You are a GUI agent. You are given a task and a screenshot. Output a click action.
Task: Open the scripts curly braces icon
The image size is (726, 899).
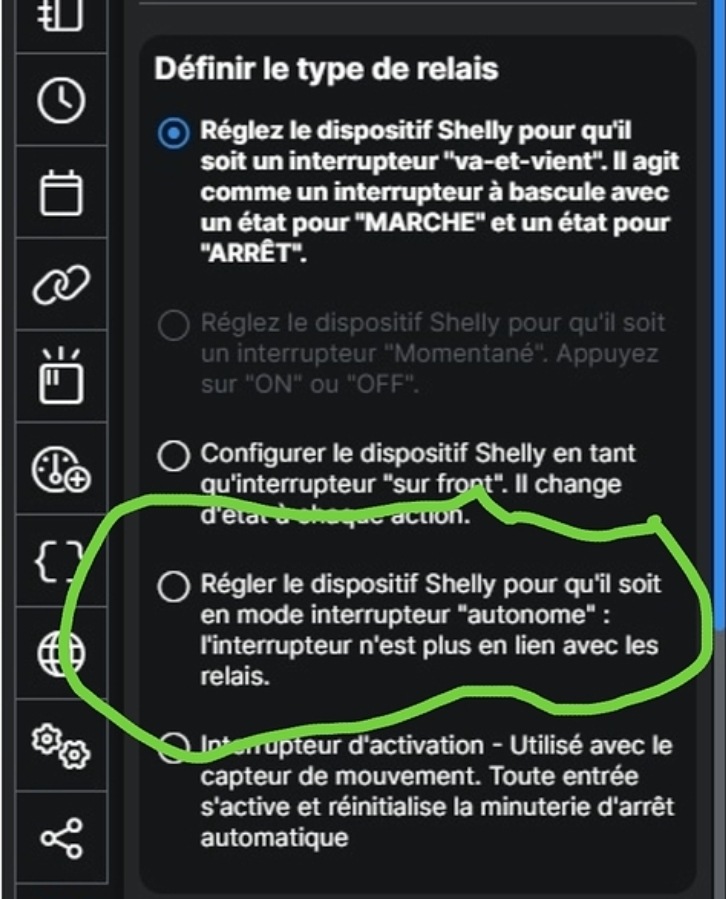click(x=60, y=563)
